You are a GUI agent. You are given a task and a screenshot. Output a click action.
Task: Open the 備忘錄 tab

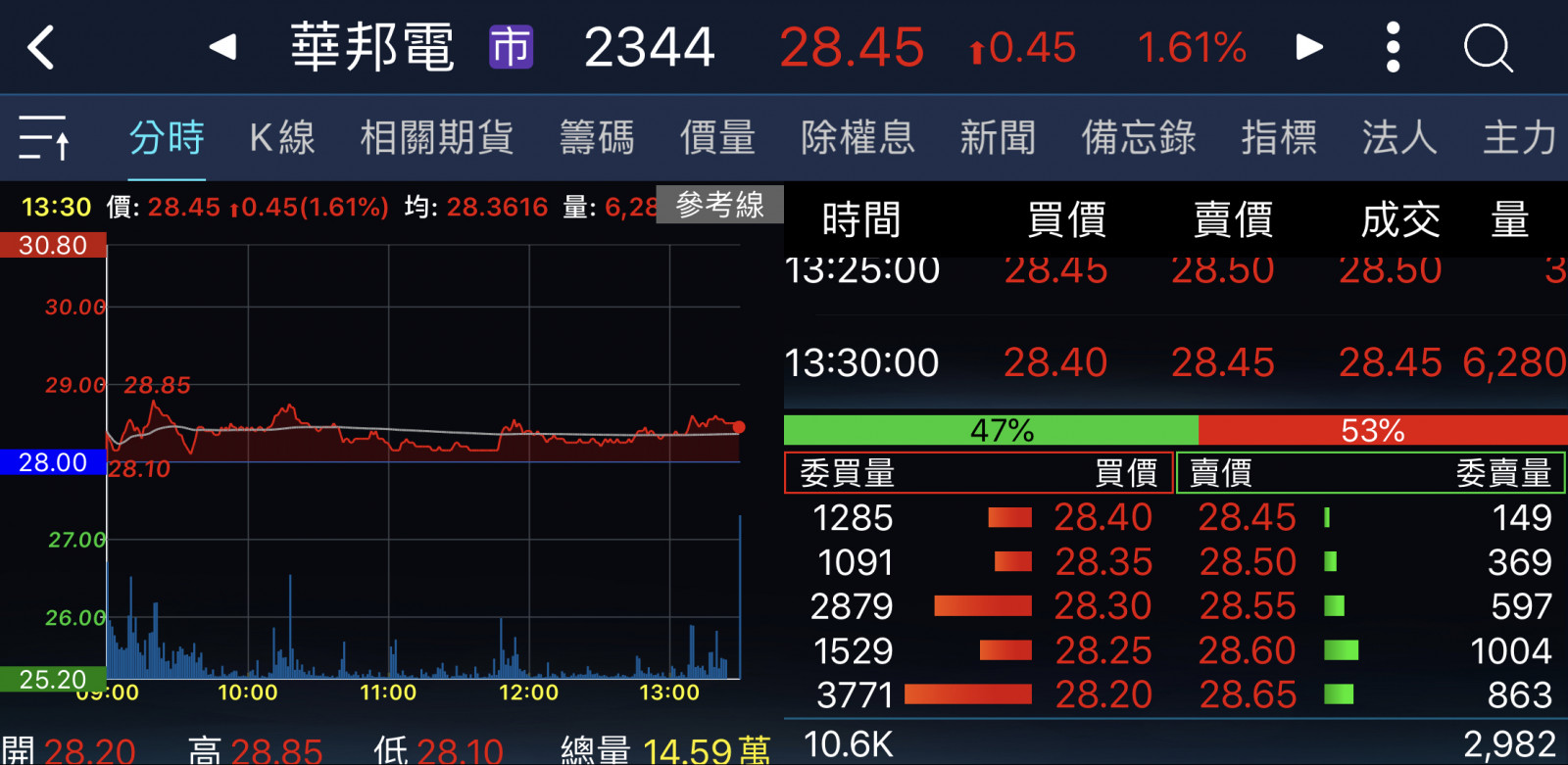(1139, 137)
